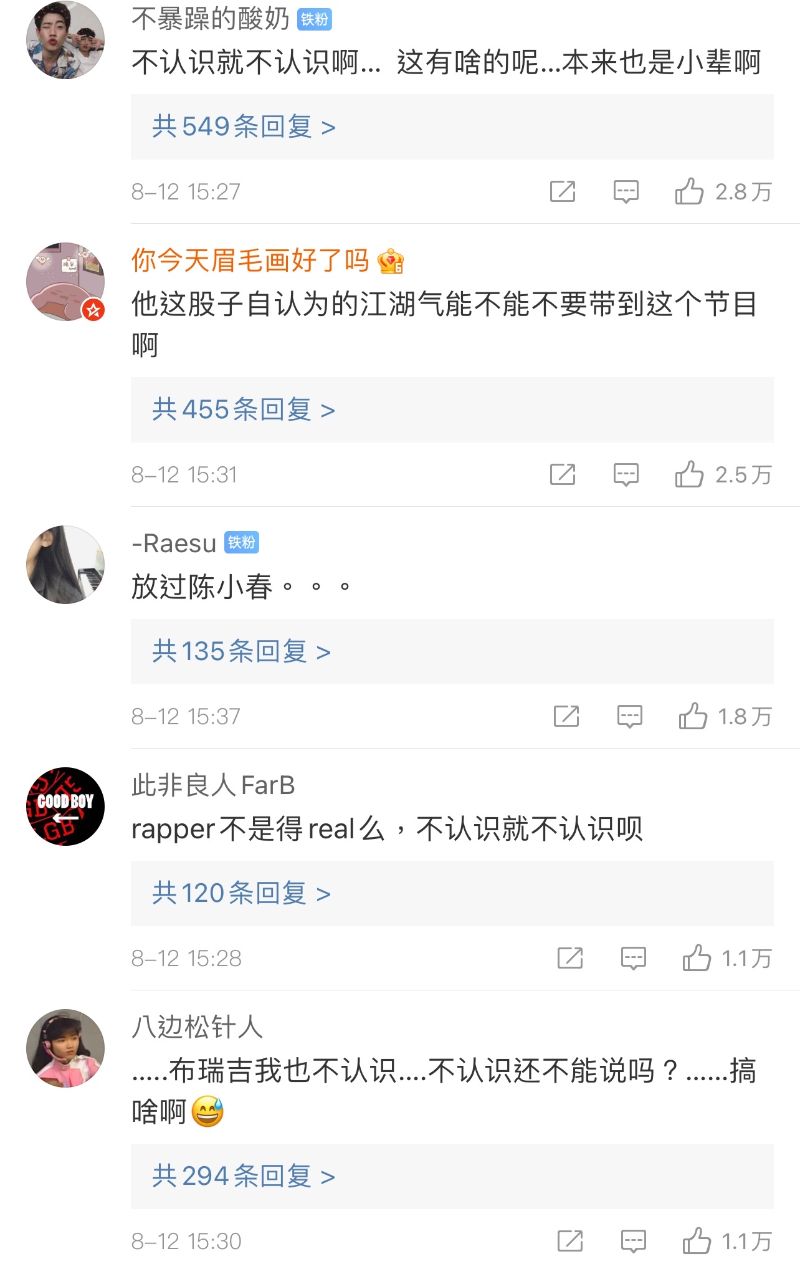
Task: Open 你今天眉毛画好了吗's profile avatar
Action: 65,281
